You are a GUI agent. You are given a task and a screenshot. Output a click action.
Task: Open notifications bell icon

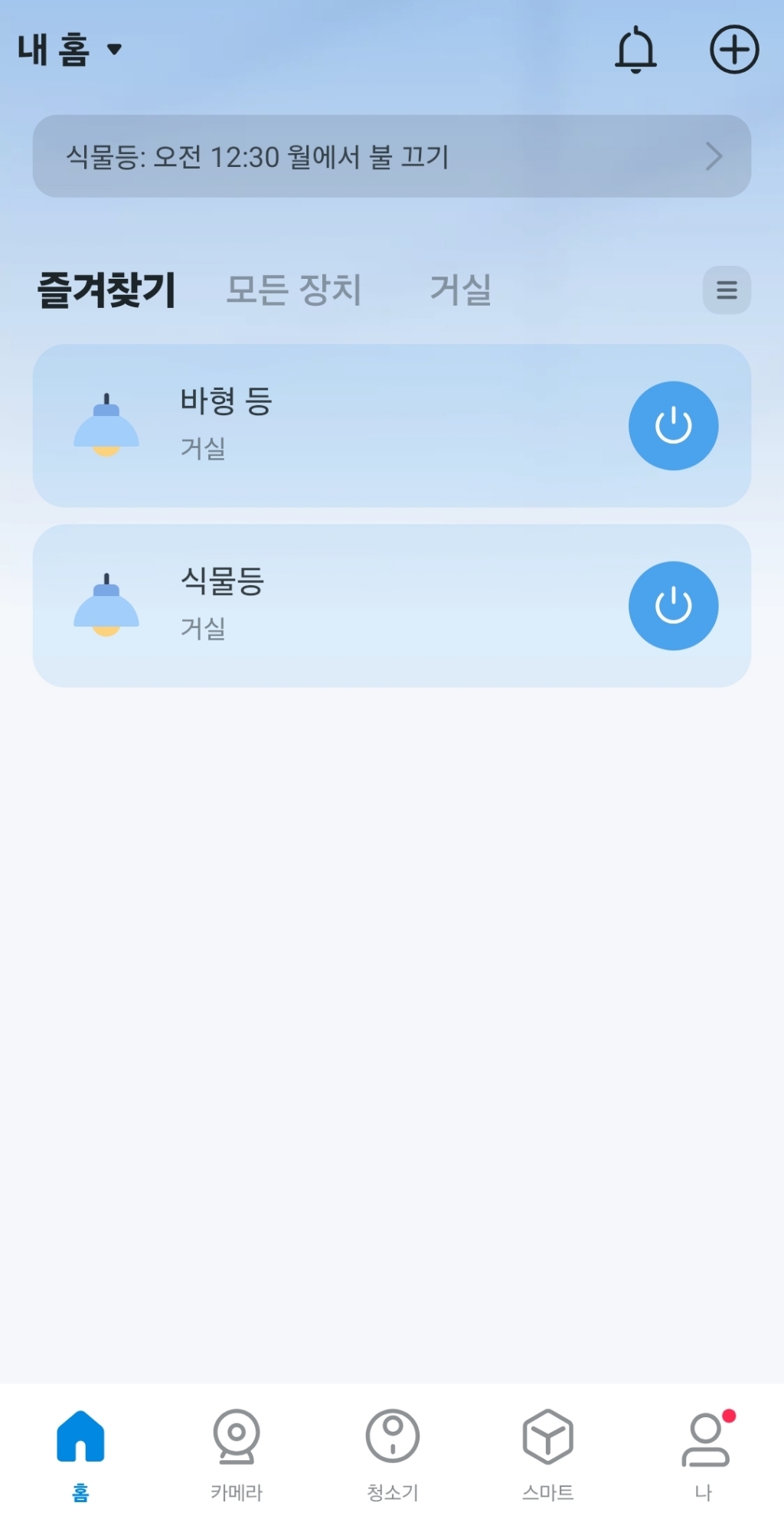click(x=635, y=51)
